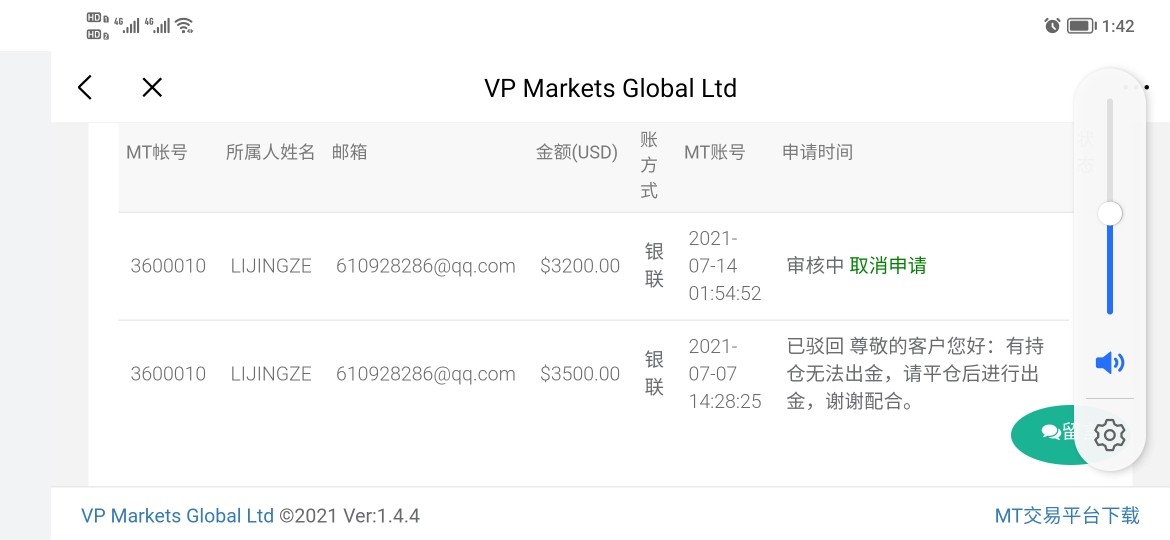Viewport: 1170px width, 540px height.
Task: Go back using the arrow icon
Action: (x=85, y=87)
